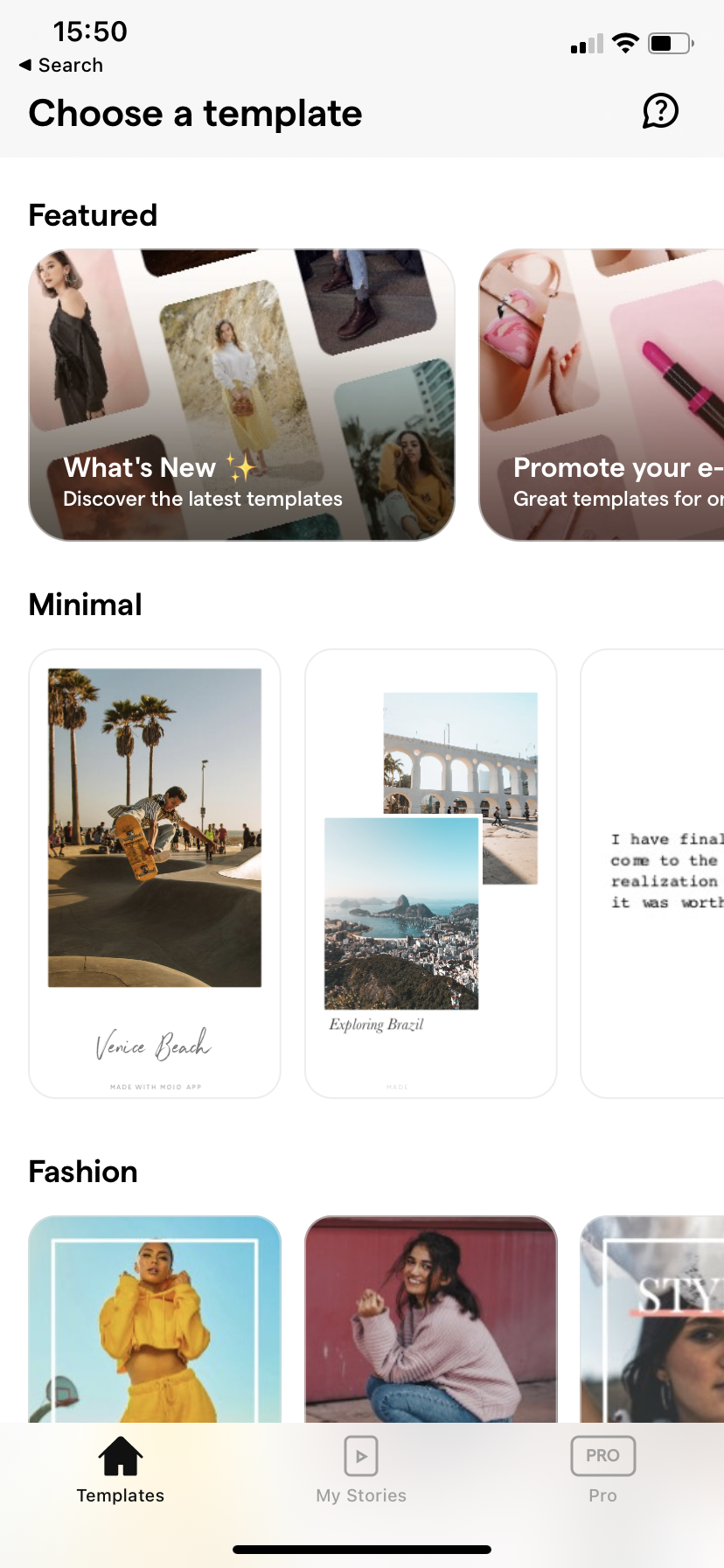Click the battery indicator icon

tap(669, 42)
